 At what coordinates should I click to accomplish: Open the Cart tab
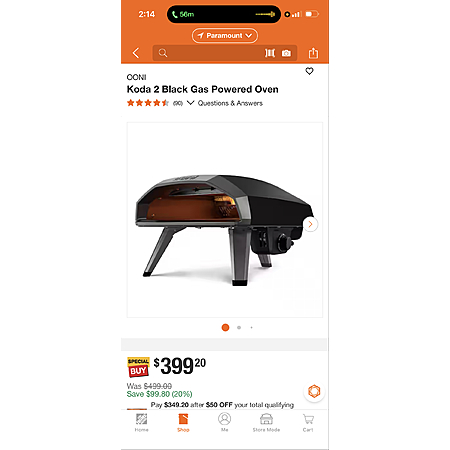point(308,422)
